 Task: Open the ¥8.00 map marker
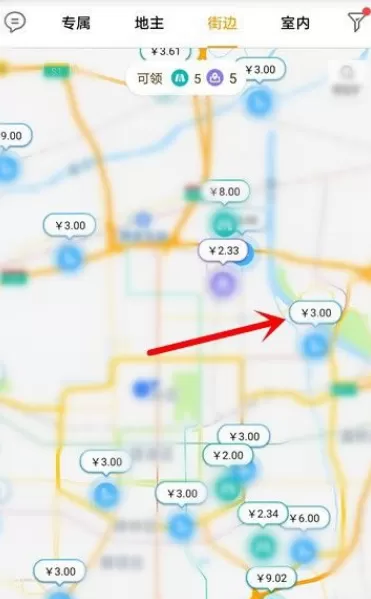[x=225, y=191]
